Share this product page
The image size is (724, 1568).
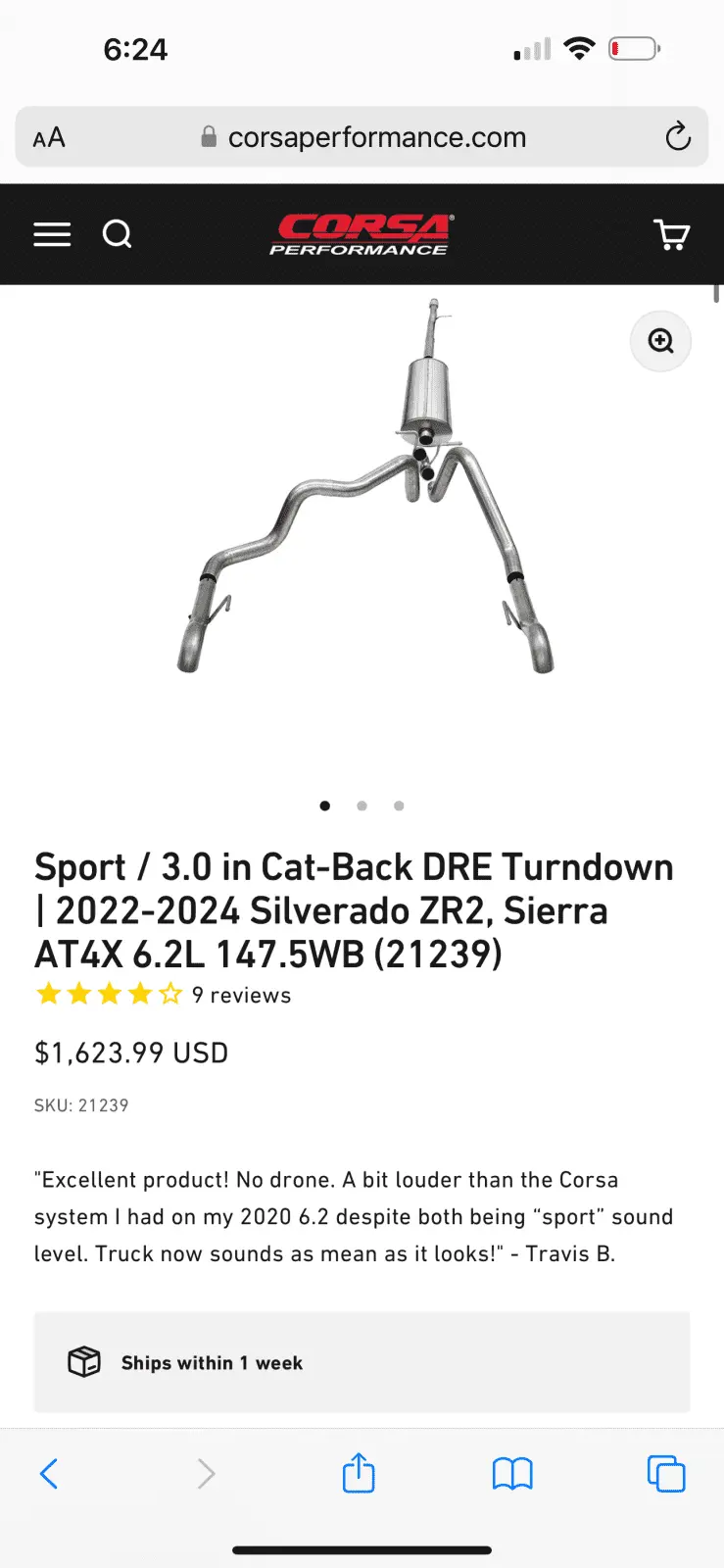pos(359,1473)
